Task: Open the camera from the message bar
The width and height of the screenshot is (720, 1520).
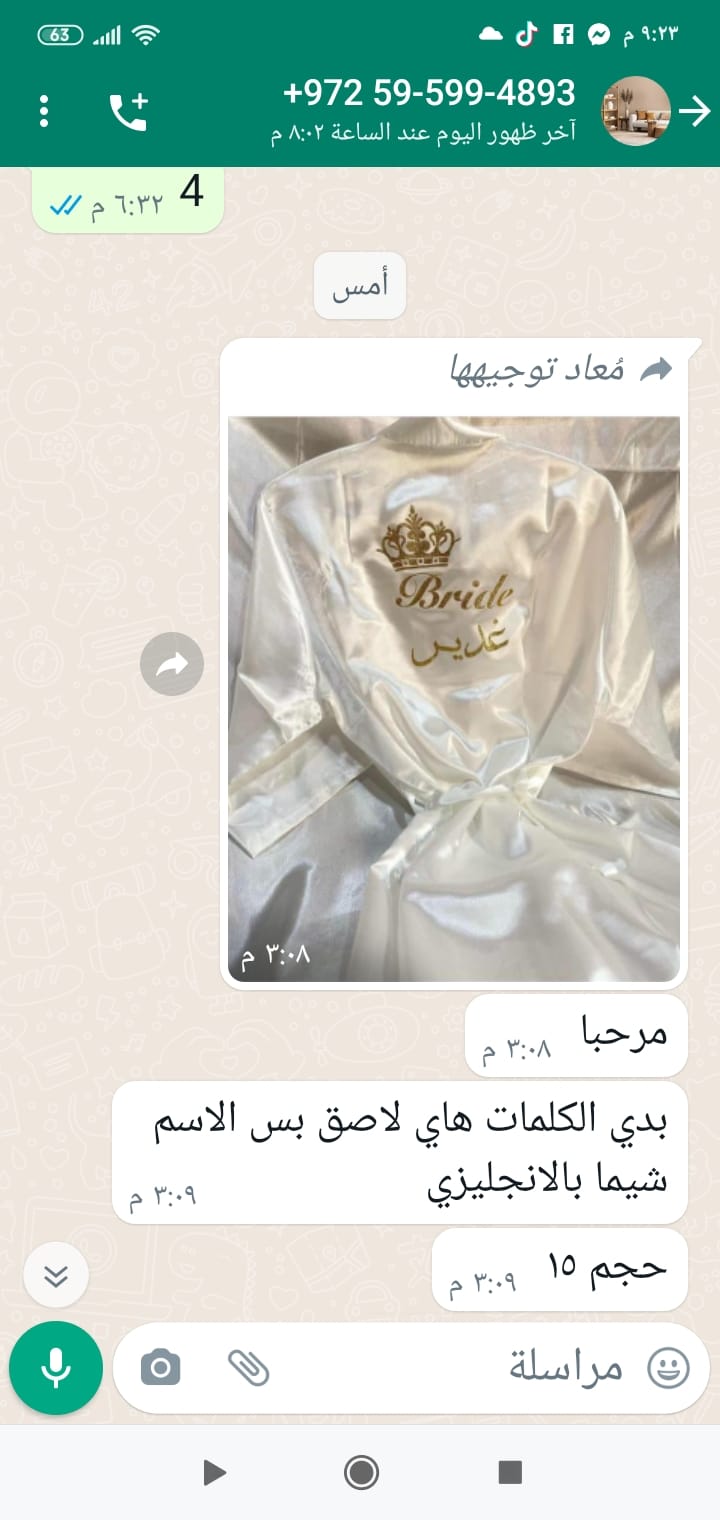Action: coord(160,1367)
